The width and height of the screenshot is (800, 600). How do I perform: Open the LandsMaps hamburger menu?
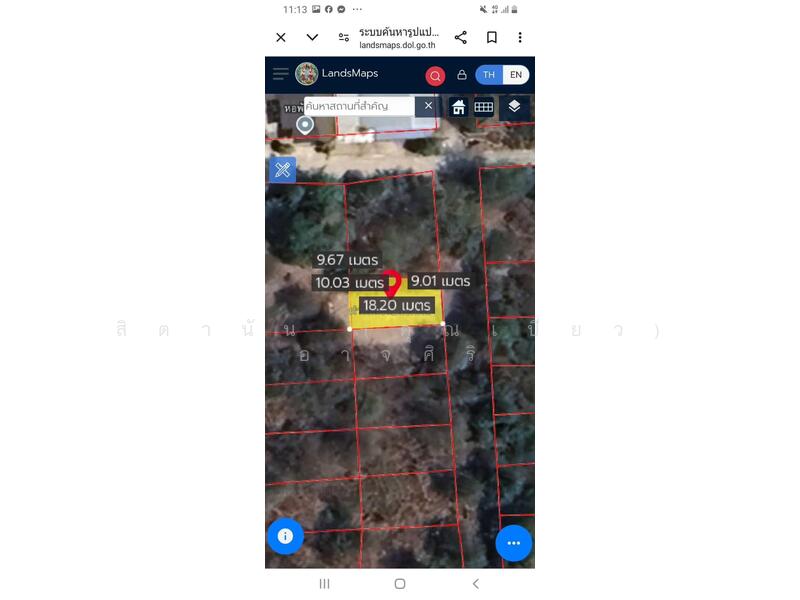click(x=280, y=74)
